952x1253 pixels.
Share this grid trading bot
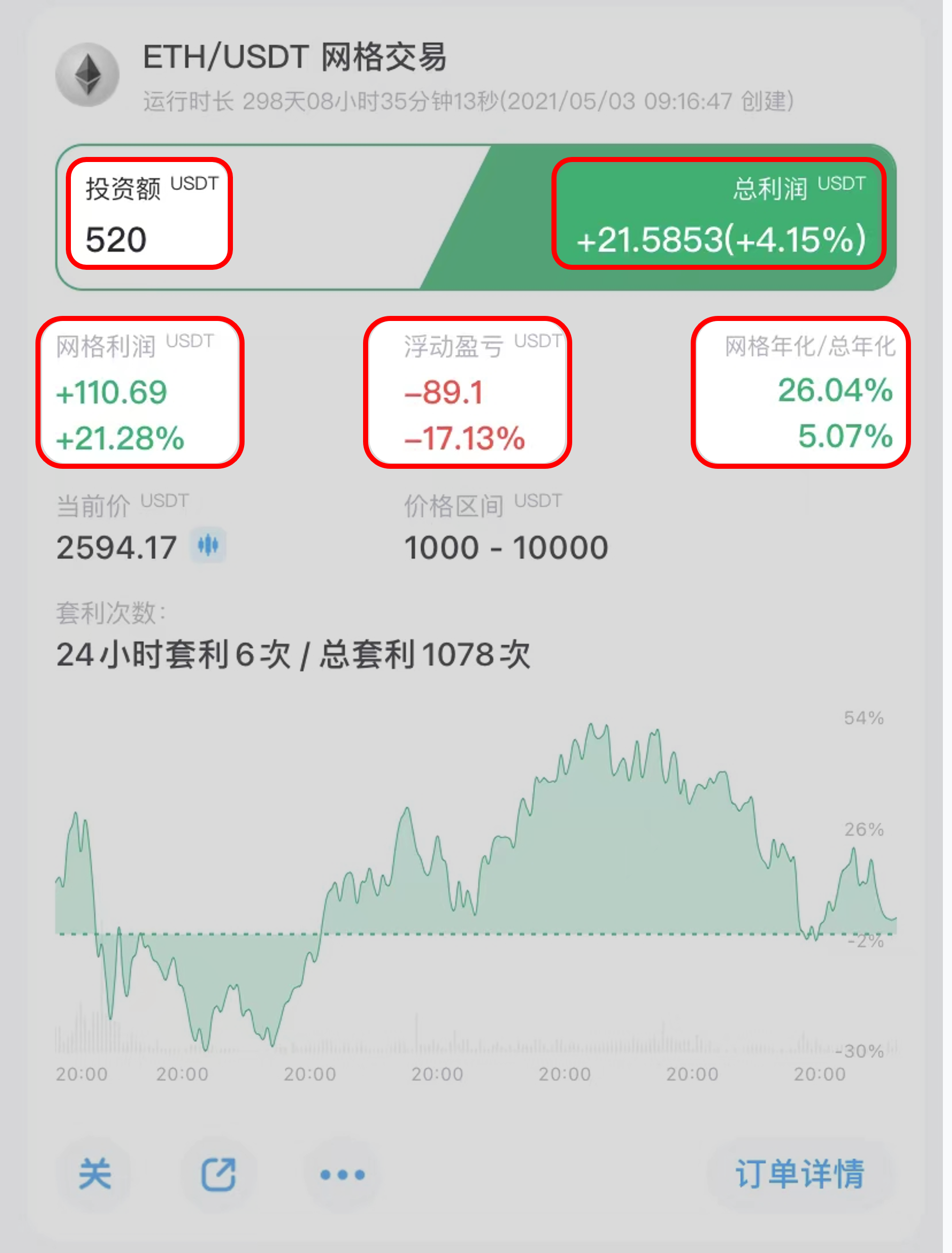[x=219, y=1174]
